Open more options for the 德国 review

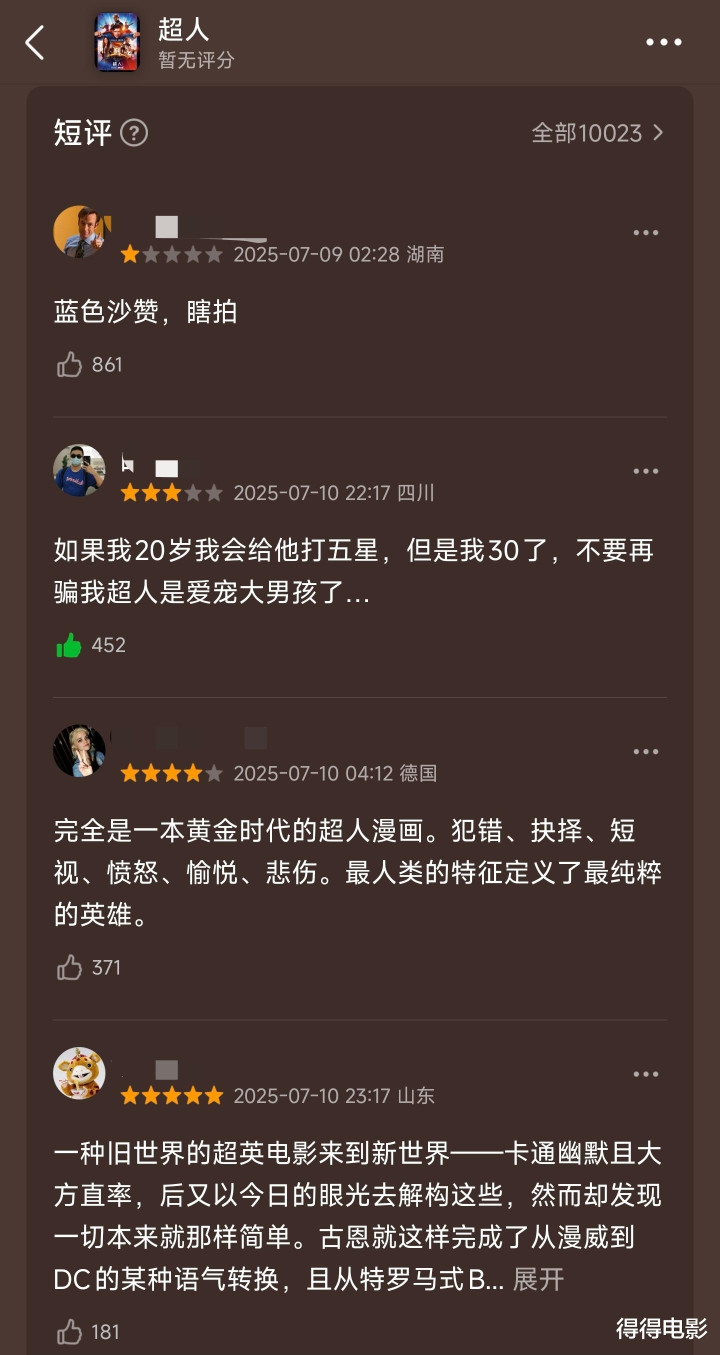click(x=645, y=751)
